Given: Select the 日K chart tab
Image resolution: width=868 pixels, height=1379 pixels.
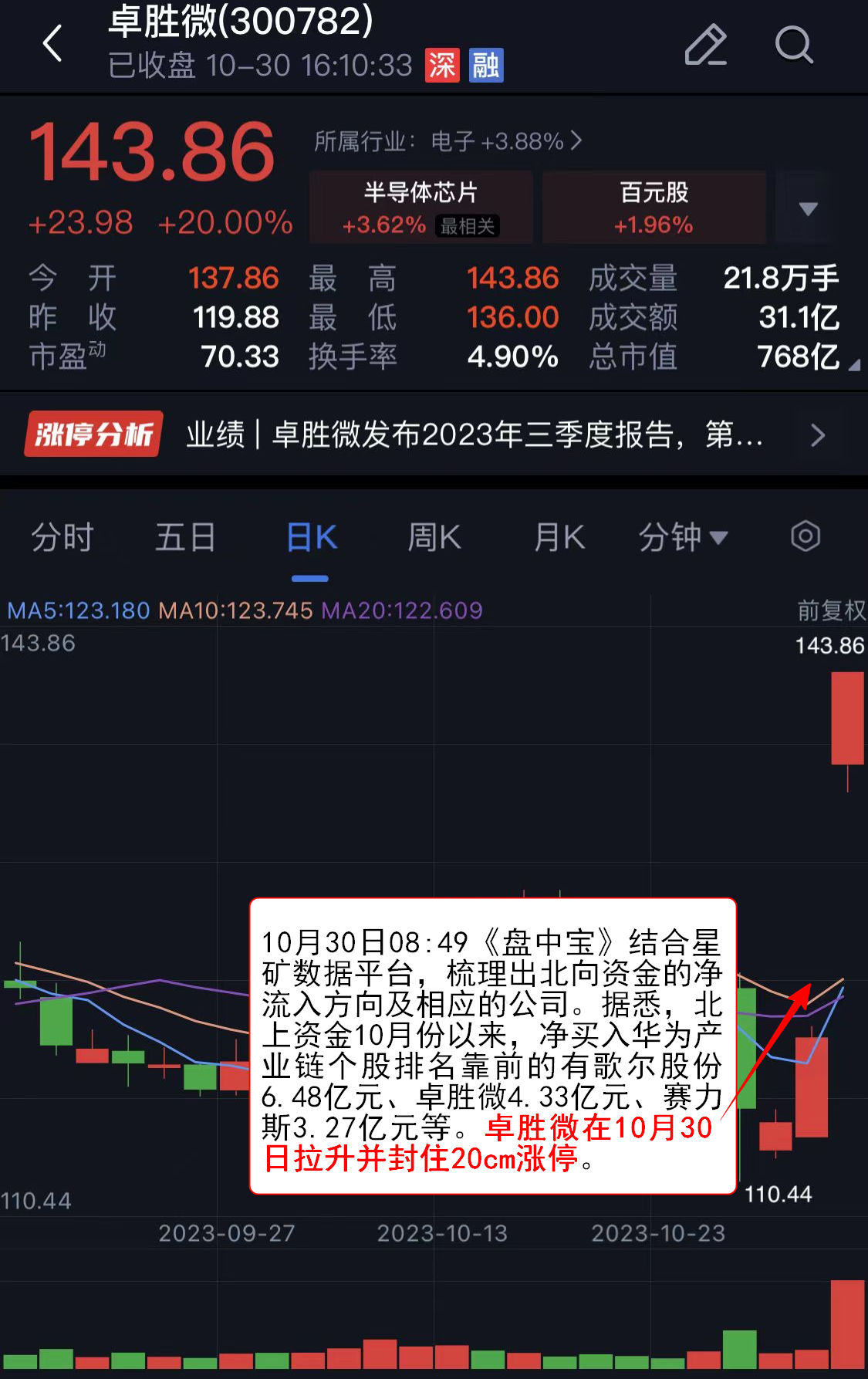Looking at the screenshot, I should 311,537.
